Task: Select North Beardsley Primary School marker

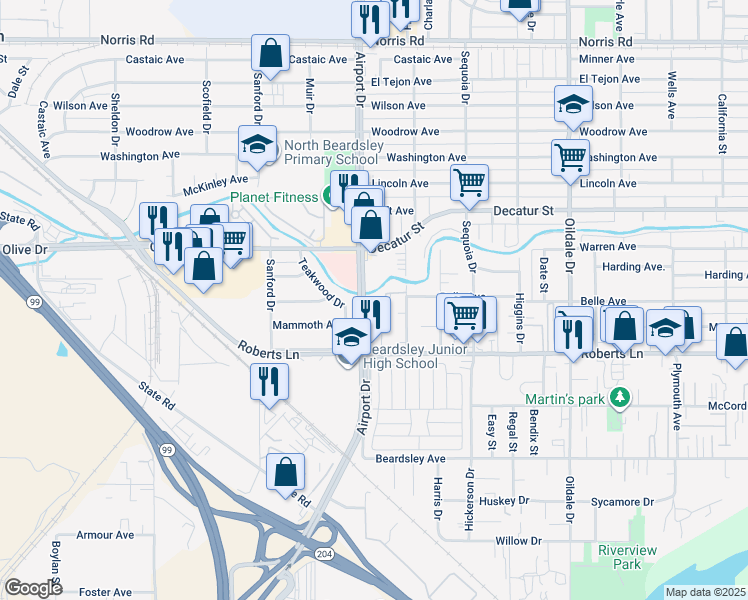Action: click(257, 144)
